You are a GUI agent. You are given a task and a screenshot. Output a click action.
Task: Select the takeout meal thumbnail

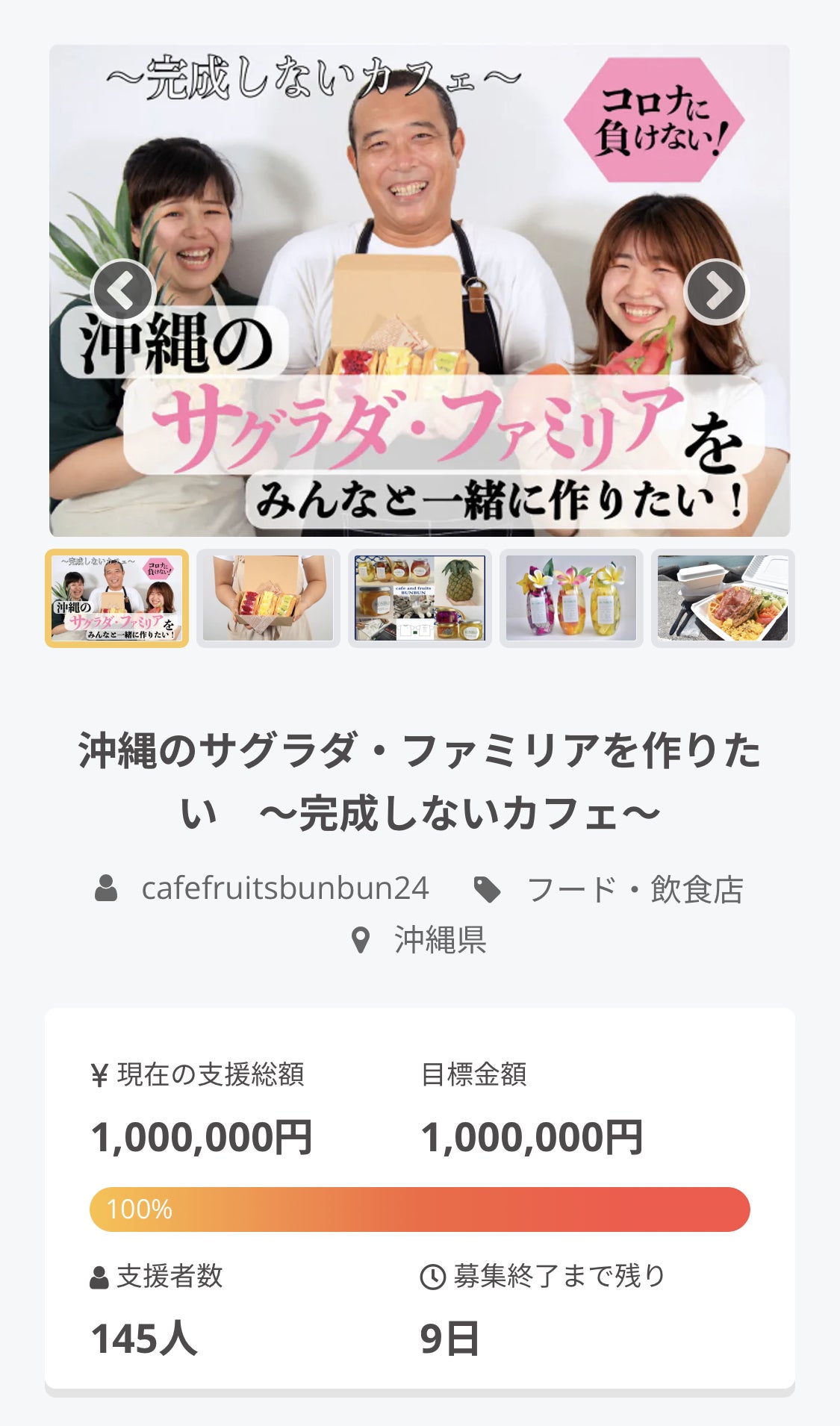tap(722, 598)
